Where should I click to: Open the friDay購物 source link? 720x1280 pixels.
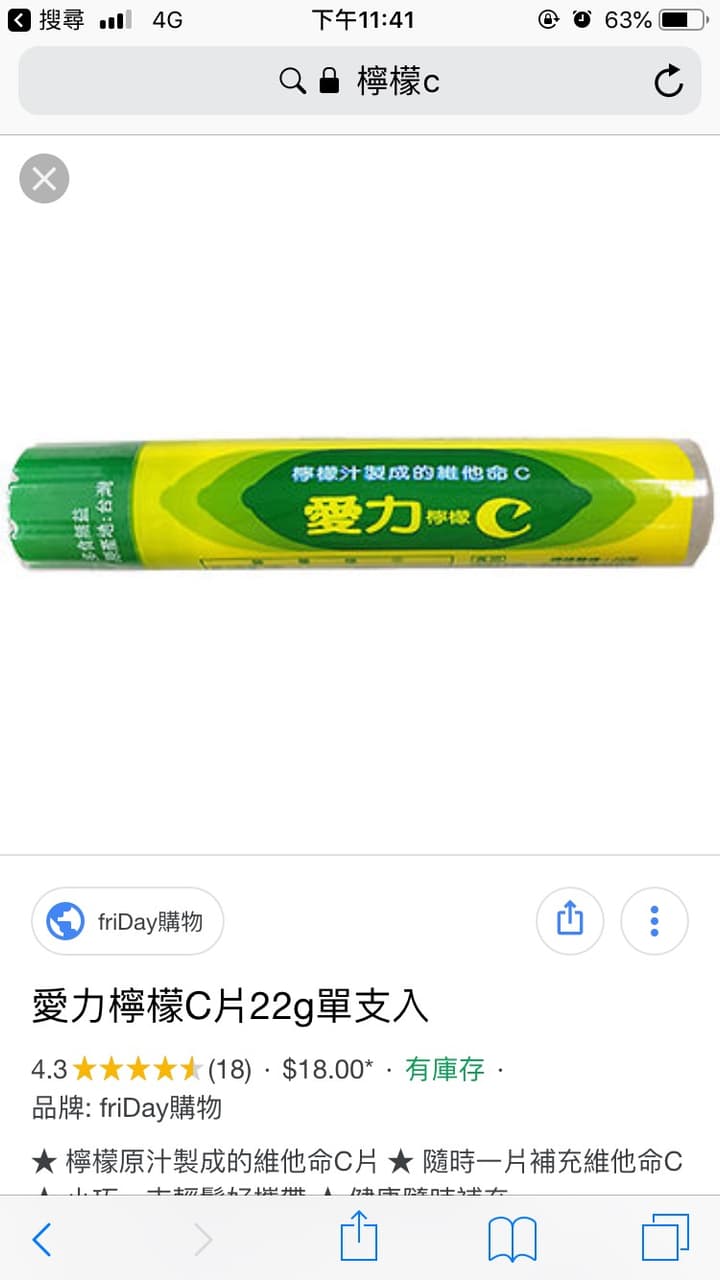[128, 920]
